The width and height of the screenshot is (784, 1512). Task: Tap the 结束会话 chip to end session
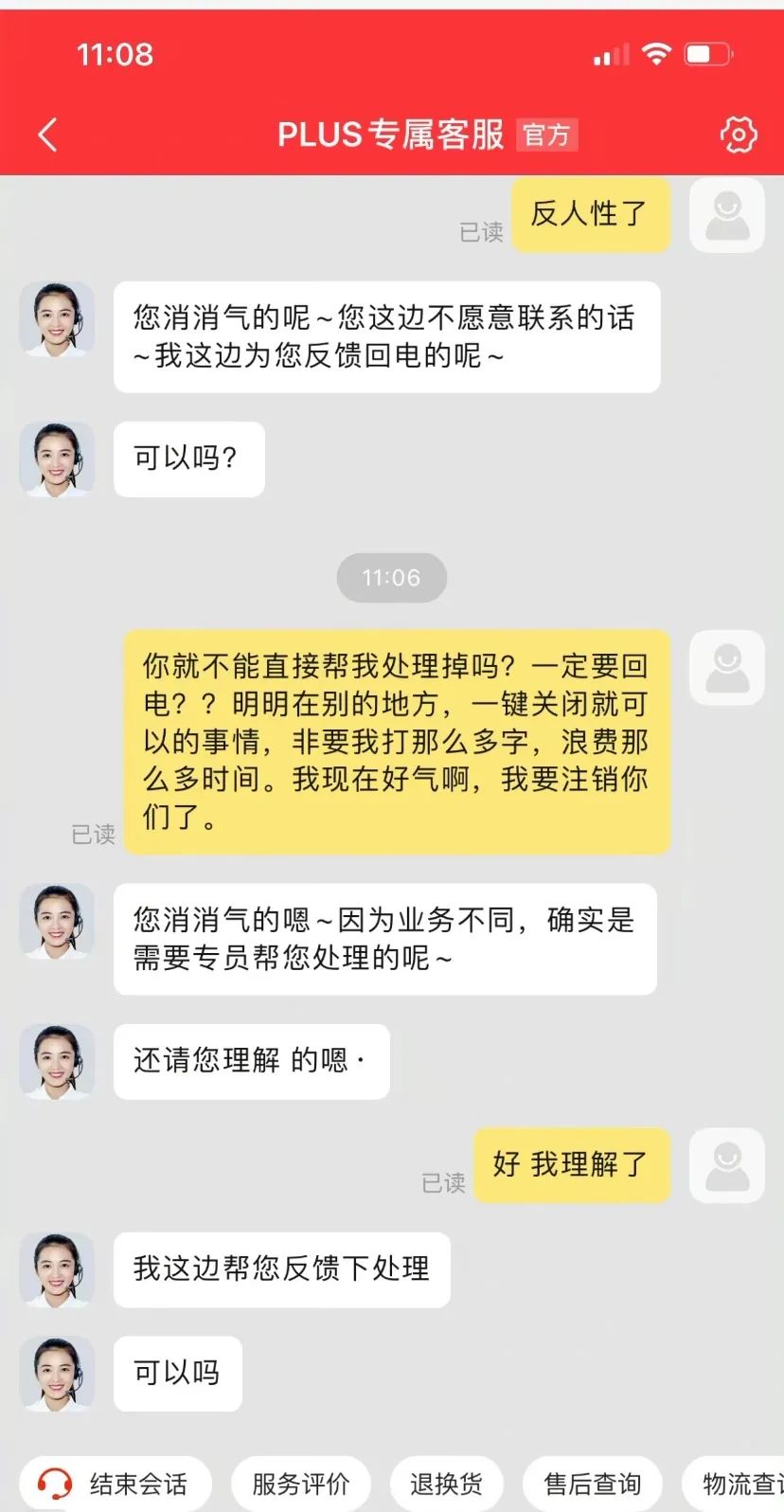(116, 1484)
